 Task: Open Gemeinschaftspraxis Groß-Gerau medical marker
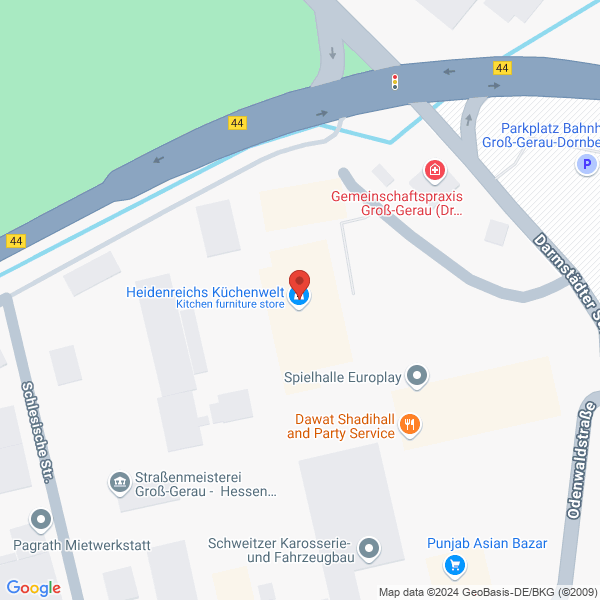(x=434, y=171)
